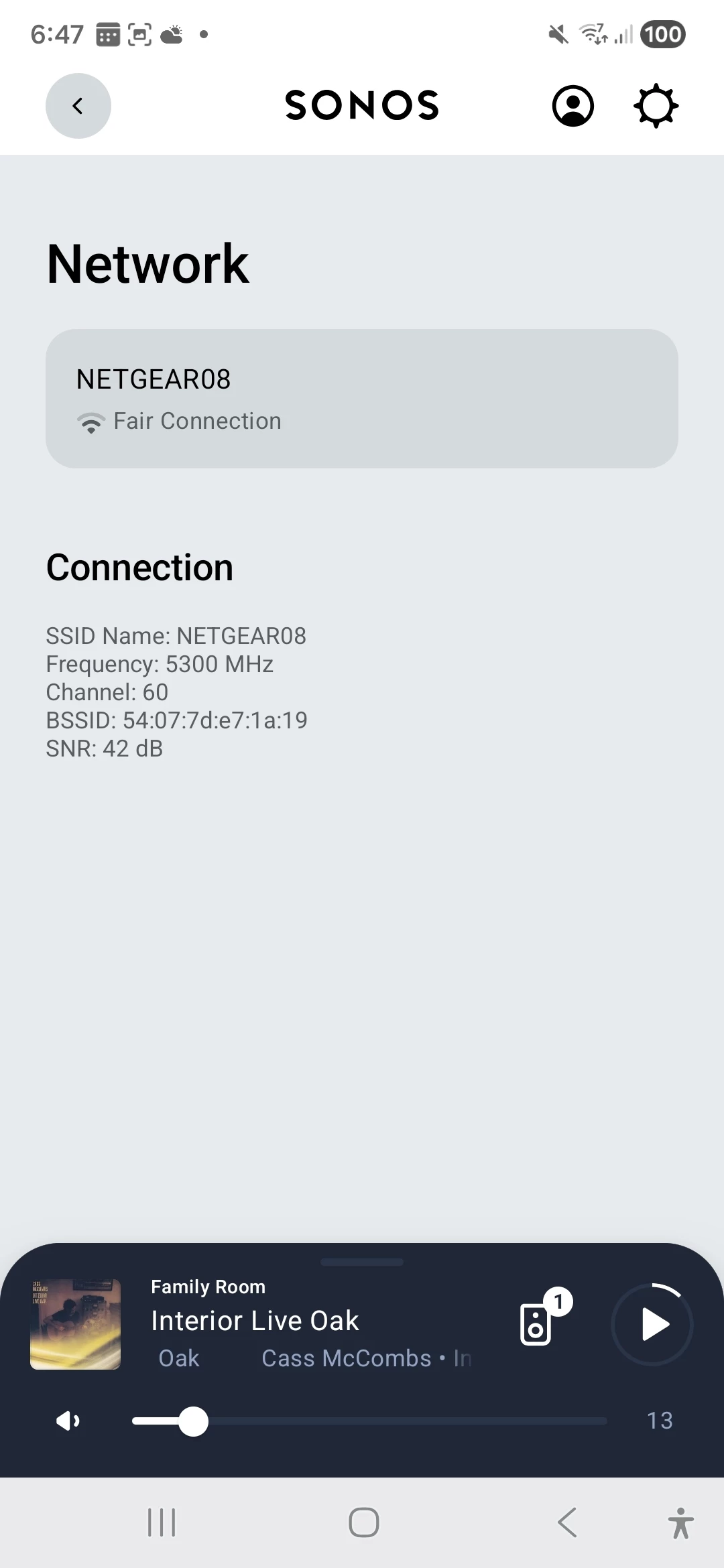Open the NETGEAR08 network card

tap(362, 399)
